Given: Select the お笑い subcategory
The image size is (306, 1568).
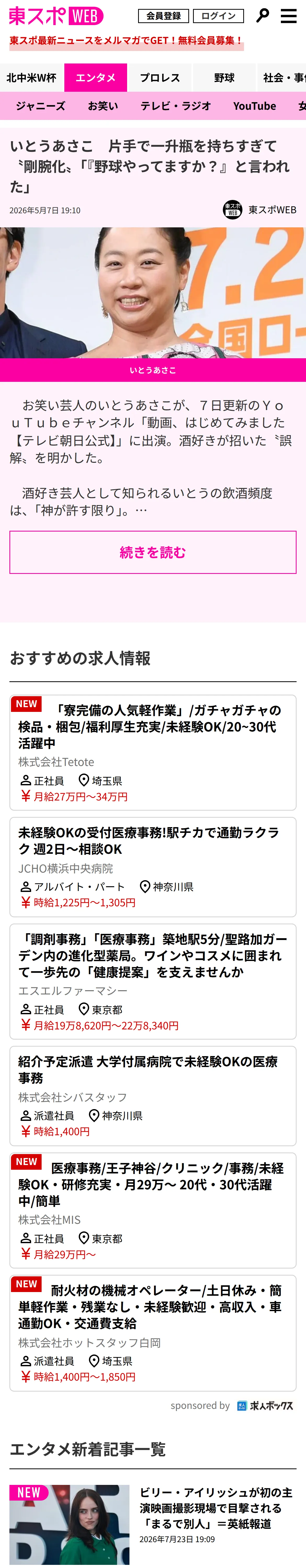Looking at the screenshot, I should pos(103,106).
